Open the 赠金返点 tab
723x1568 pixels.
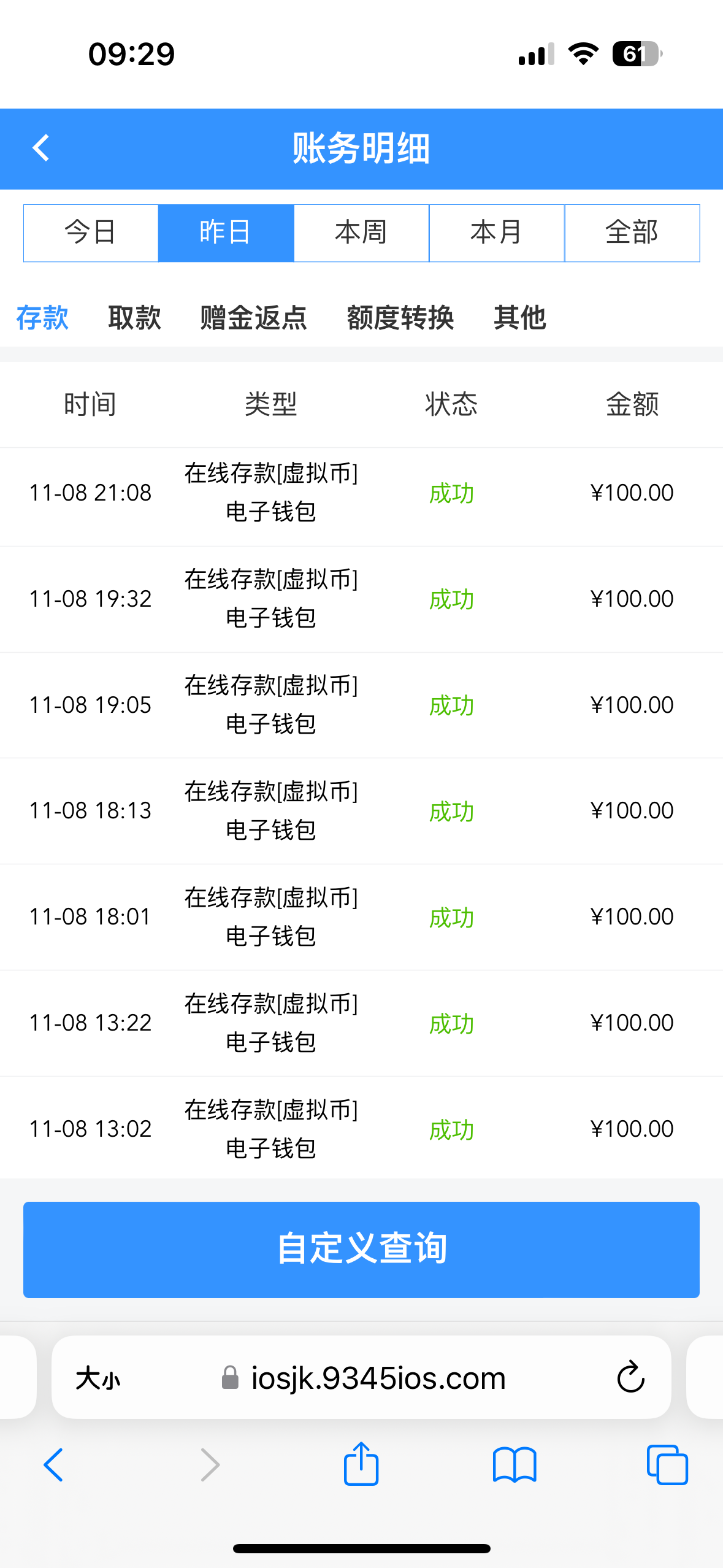pos(253,318)
